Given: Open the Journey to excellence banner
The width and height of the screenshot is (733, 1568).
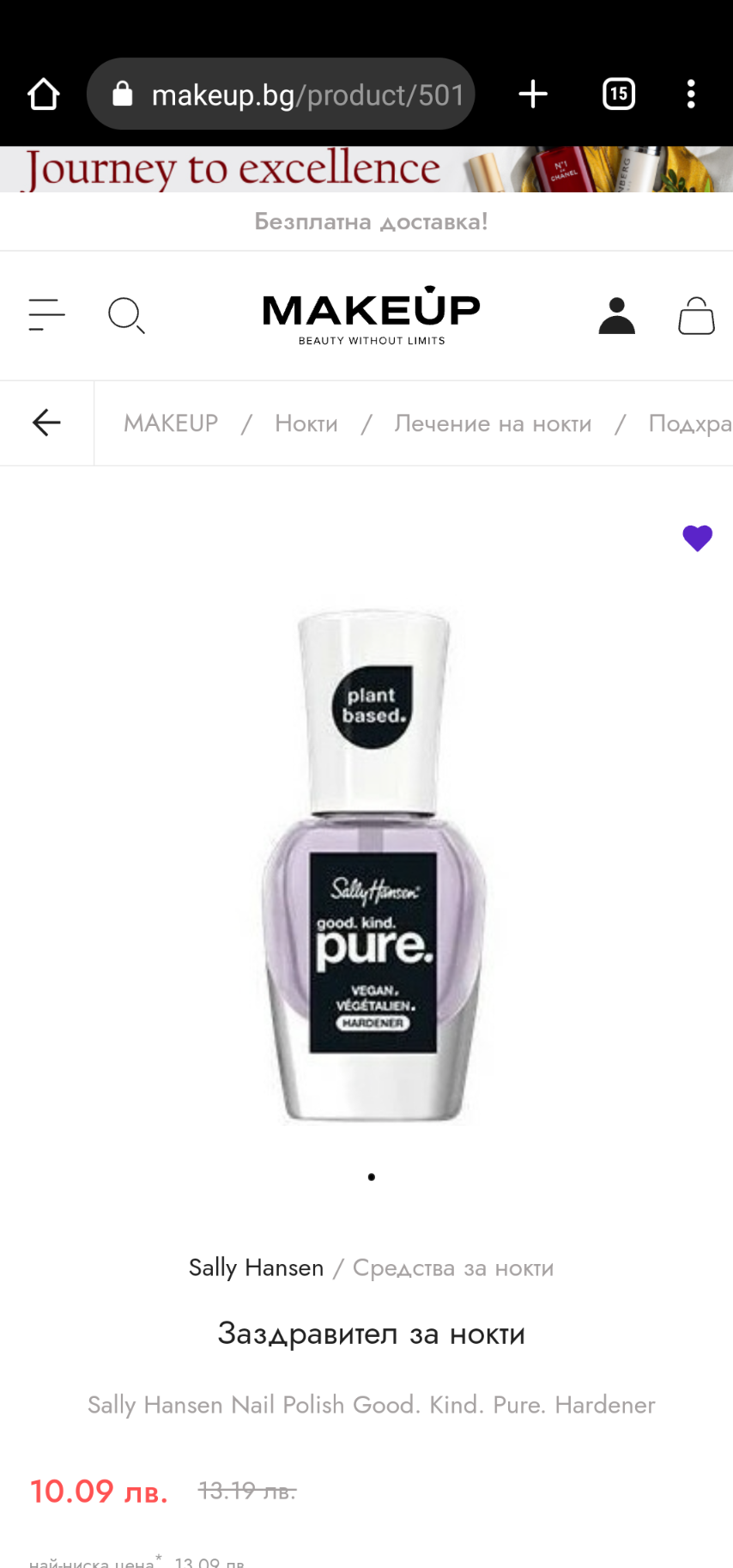Looking at the screenshot, I should click(366, 169).
